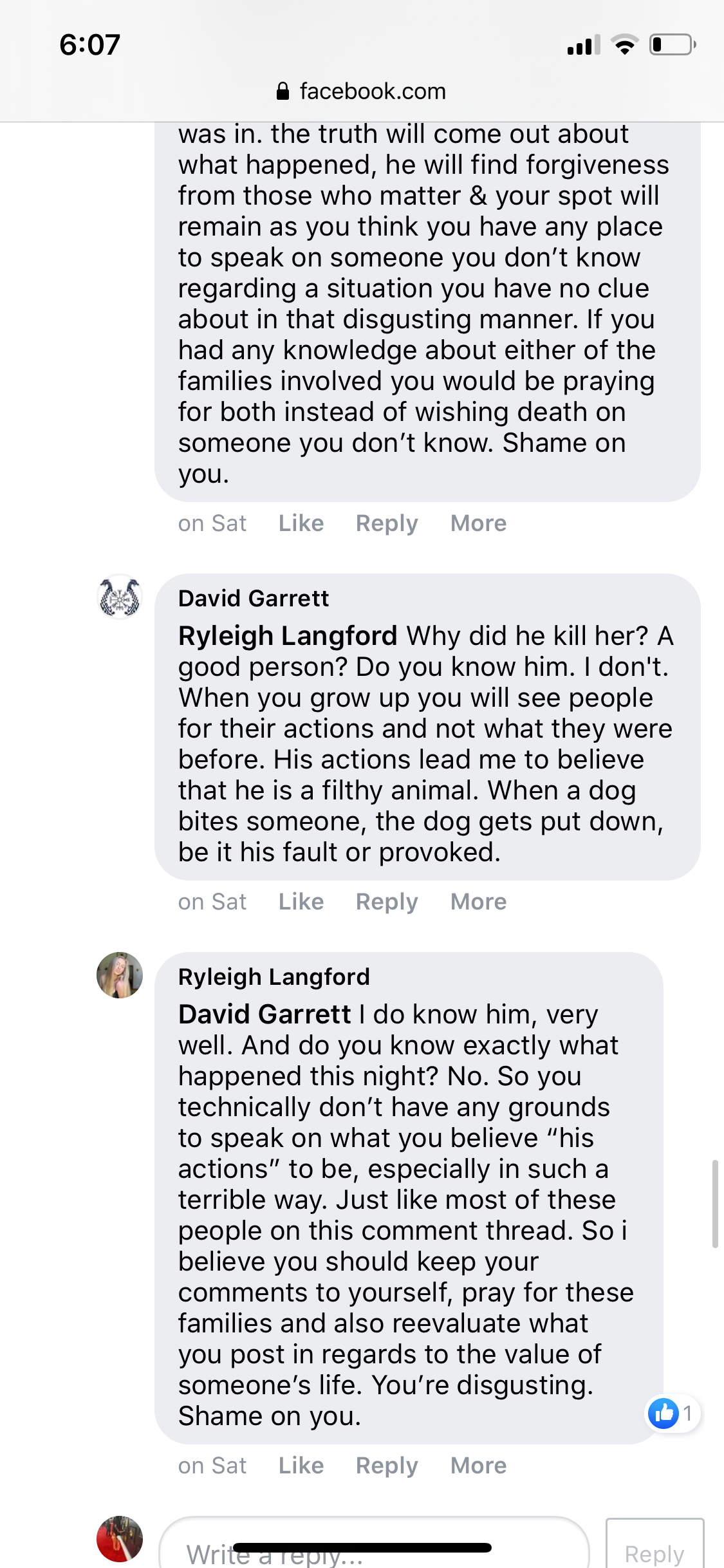The width and height of the screenshot is (724, 1568).
Task: View David Garrett's profile picture
Action: (x=120, y=597)
